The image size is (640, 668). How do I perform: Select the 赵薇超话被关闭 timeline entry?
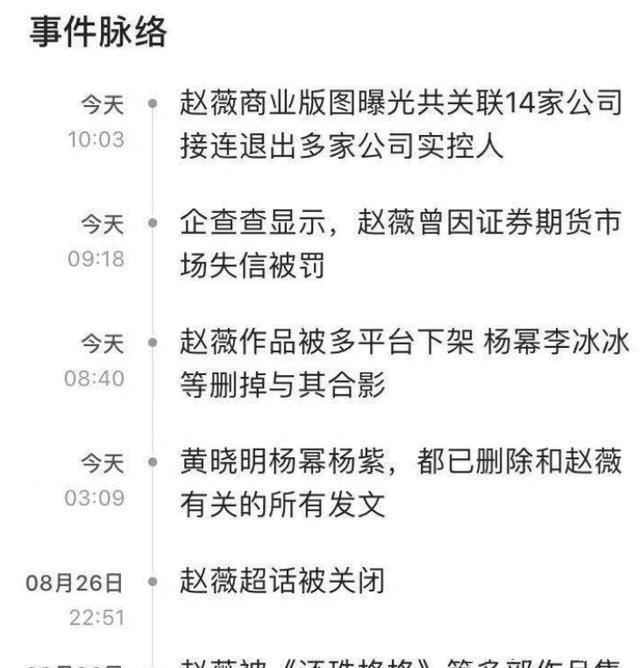pyautogui.click(x=282, y=581)
